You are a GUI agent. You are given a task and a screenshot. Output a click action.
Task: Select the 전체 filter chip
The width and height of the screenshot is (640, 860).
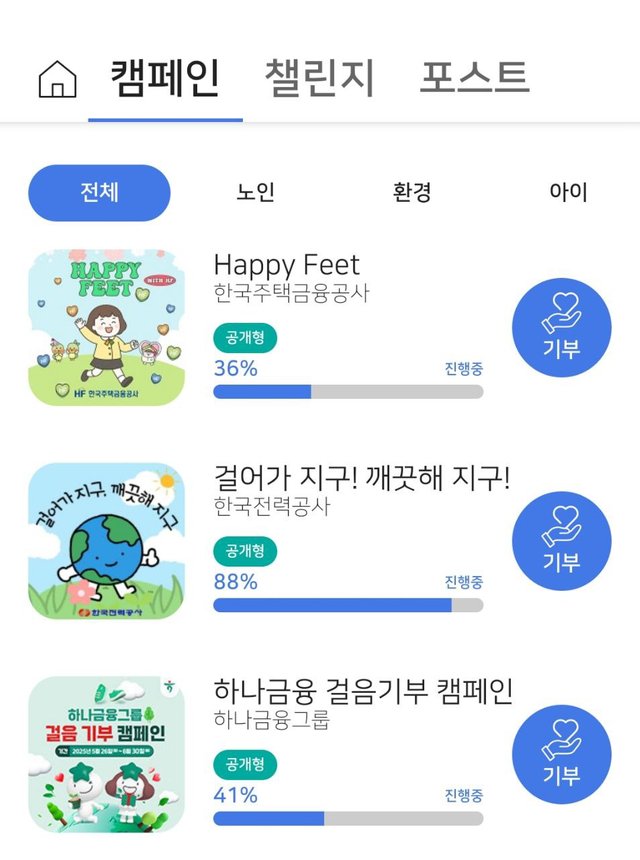tap(99, 192)
